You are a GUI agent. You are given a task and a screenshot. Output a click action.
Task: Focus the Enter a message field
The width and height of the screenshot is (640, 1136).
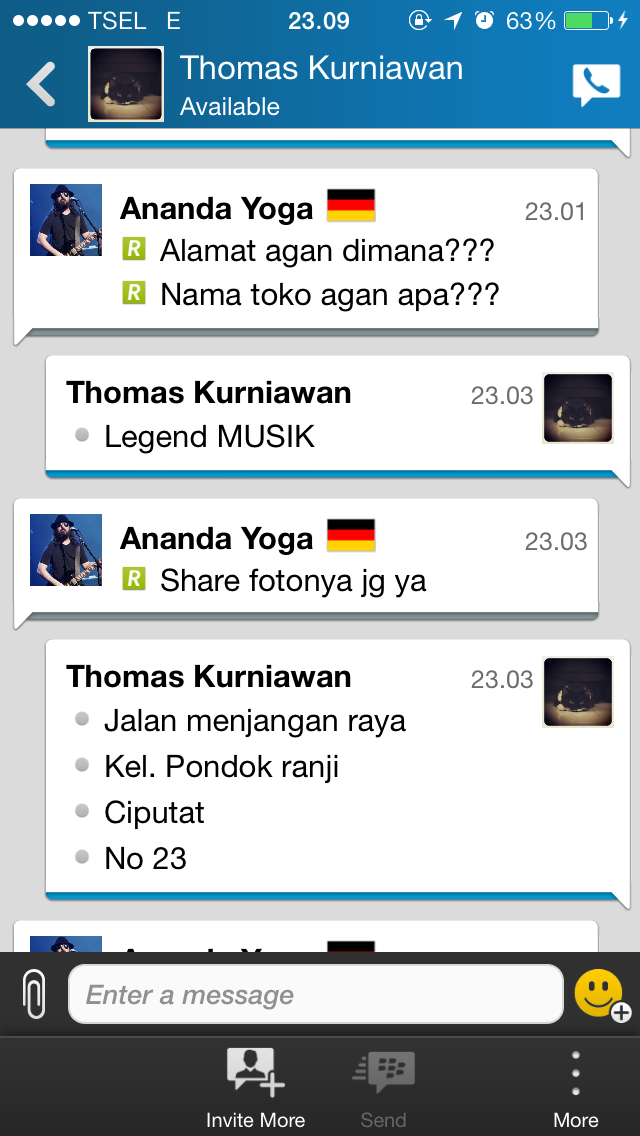pos(315,994)
